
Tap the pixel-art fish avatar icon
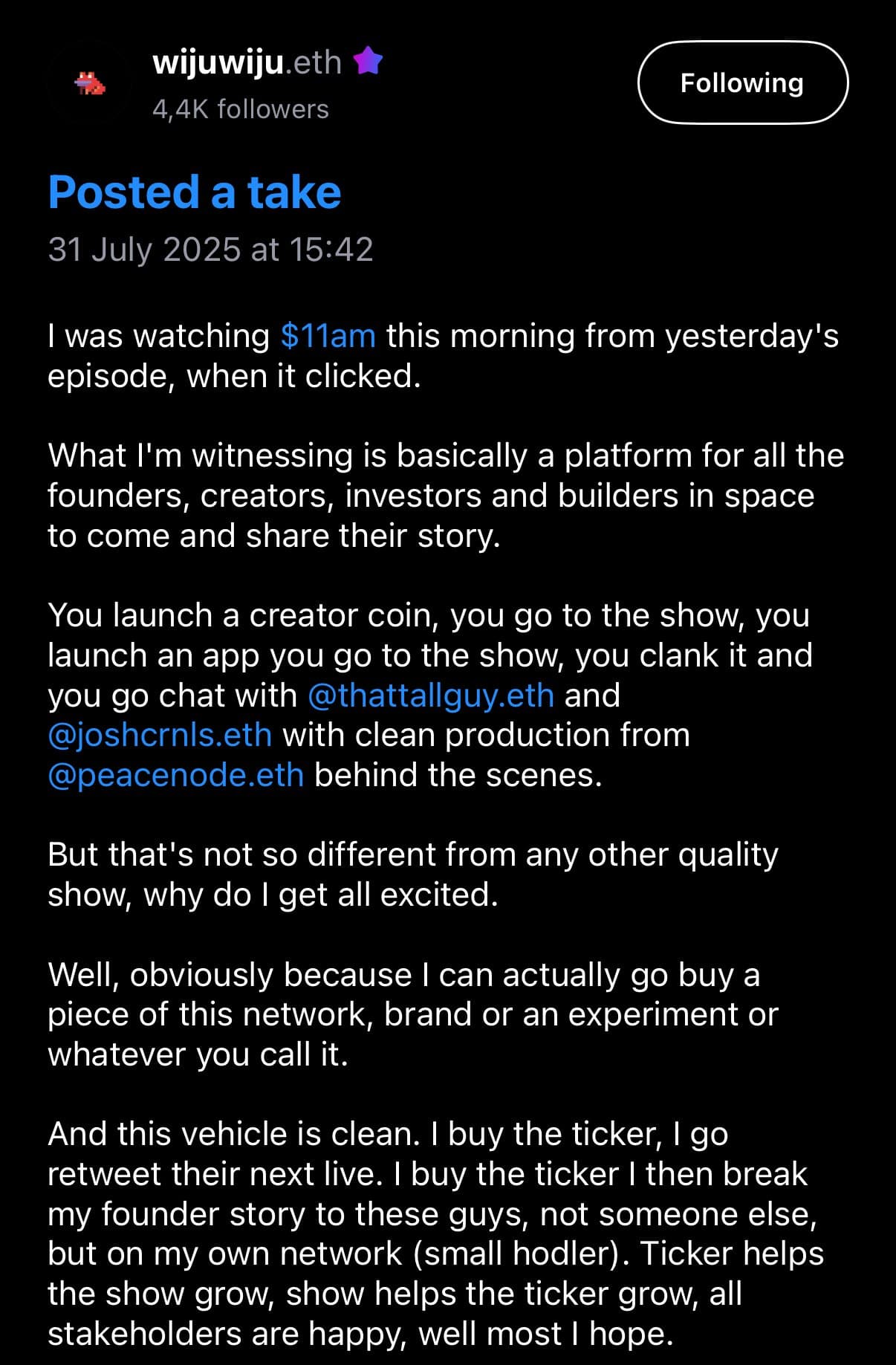(89, 83)
